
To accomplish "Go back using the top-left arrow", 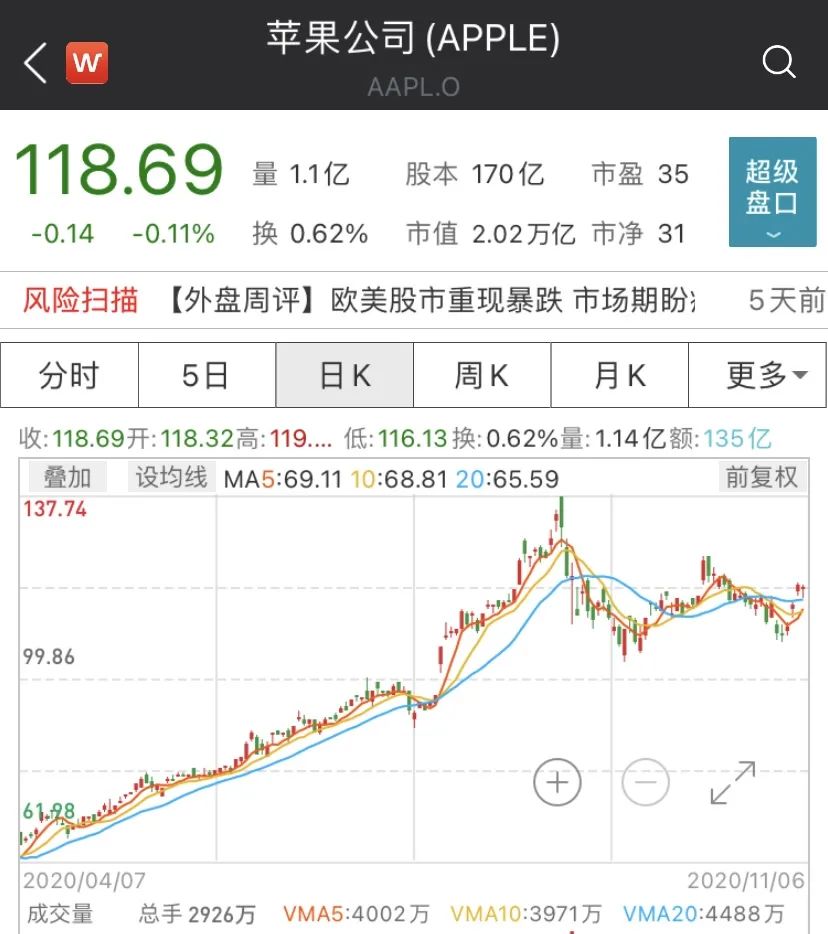I will click(35, 63).
